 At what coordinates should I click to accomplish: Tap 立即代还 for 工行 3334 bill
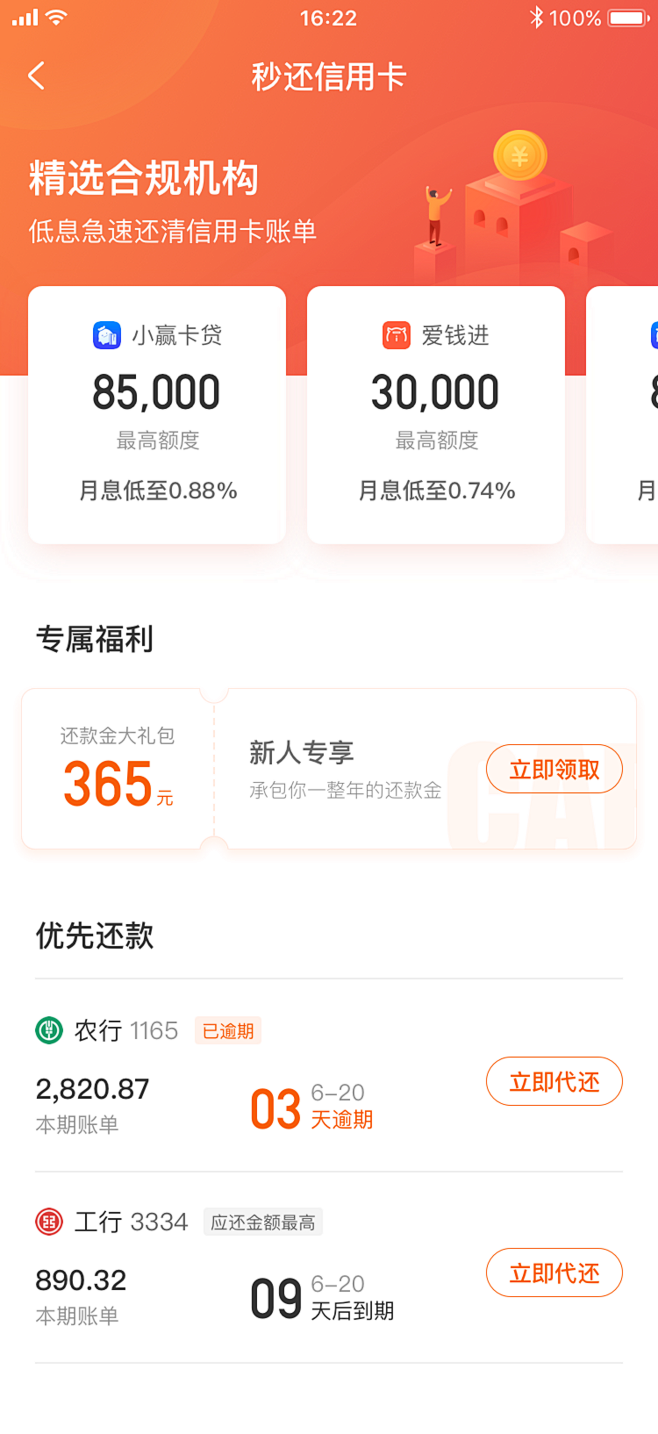554,1273
